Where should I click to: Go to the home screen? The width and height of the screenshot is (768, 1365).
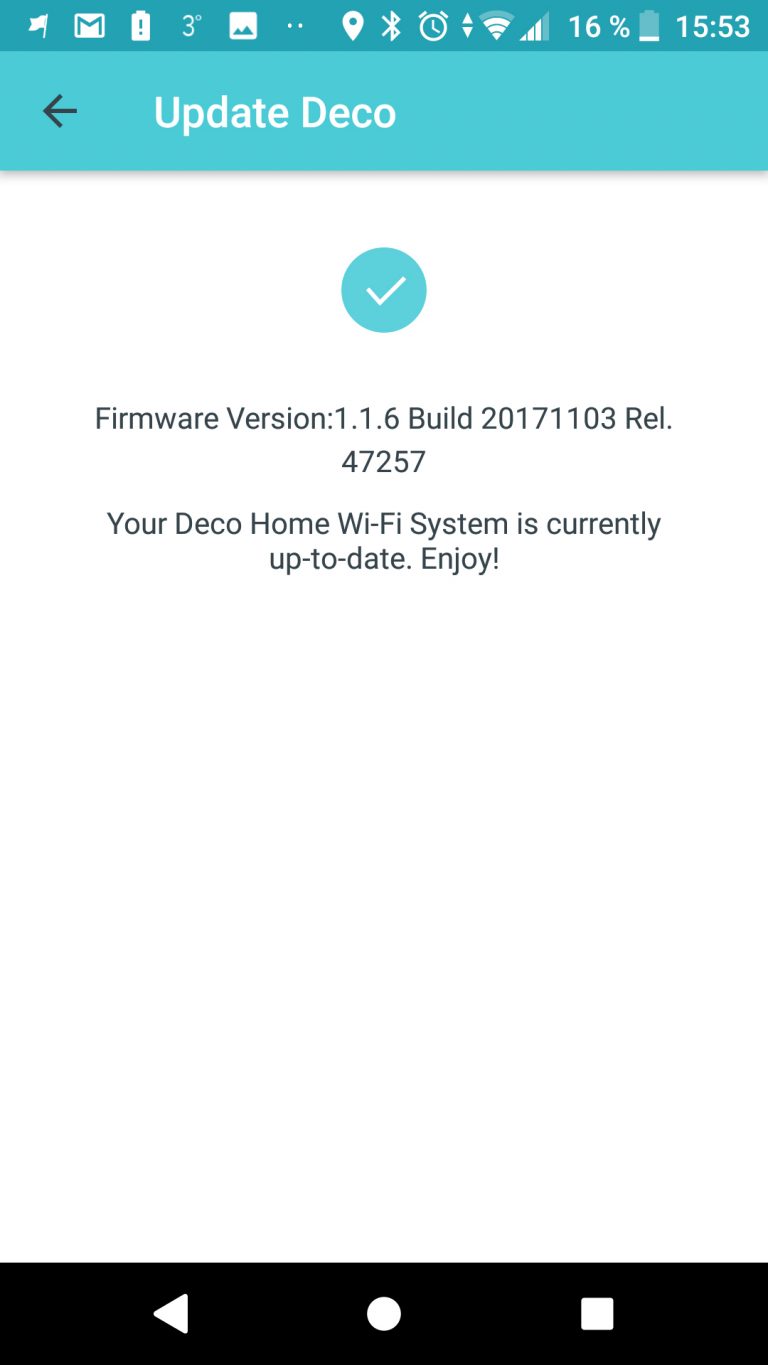tap(384, 1313)
